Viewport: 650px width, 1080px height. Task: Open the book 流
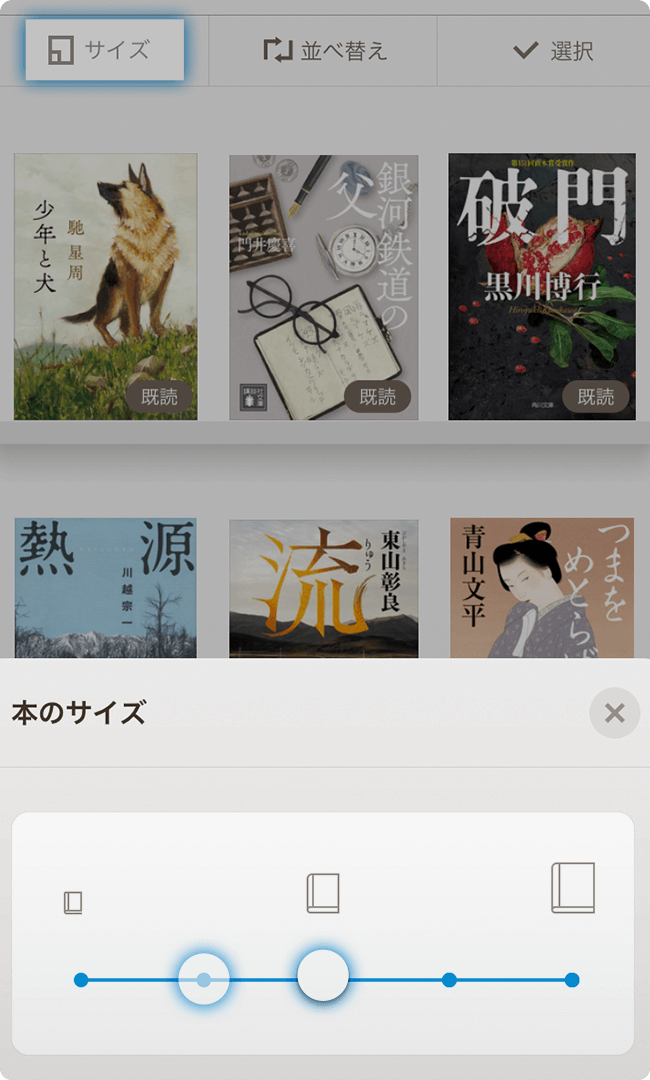point(324,587)
